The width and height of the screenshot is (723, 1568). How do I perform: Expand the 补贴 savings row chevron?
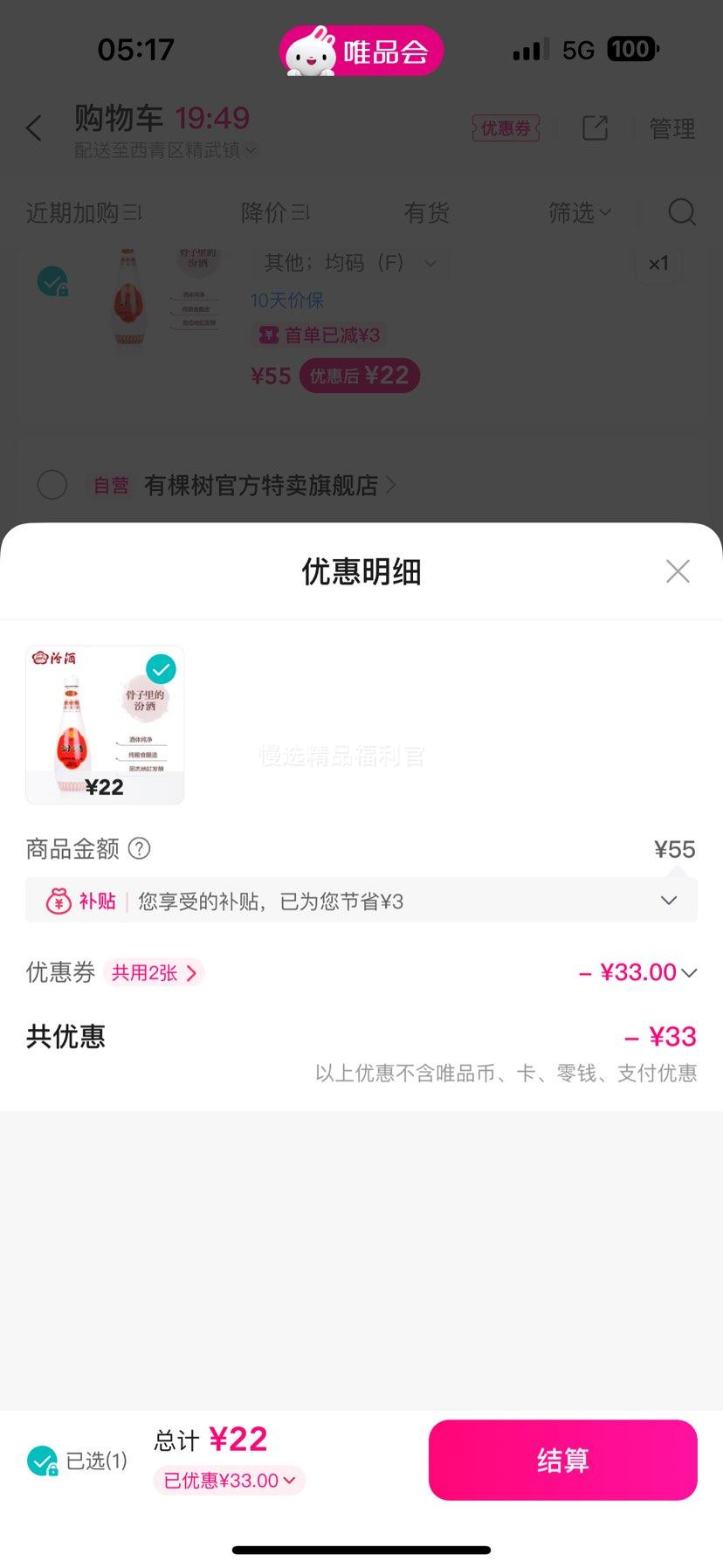point(668,900)
